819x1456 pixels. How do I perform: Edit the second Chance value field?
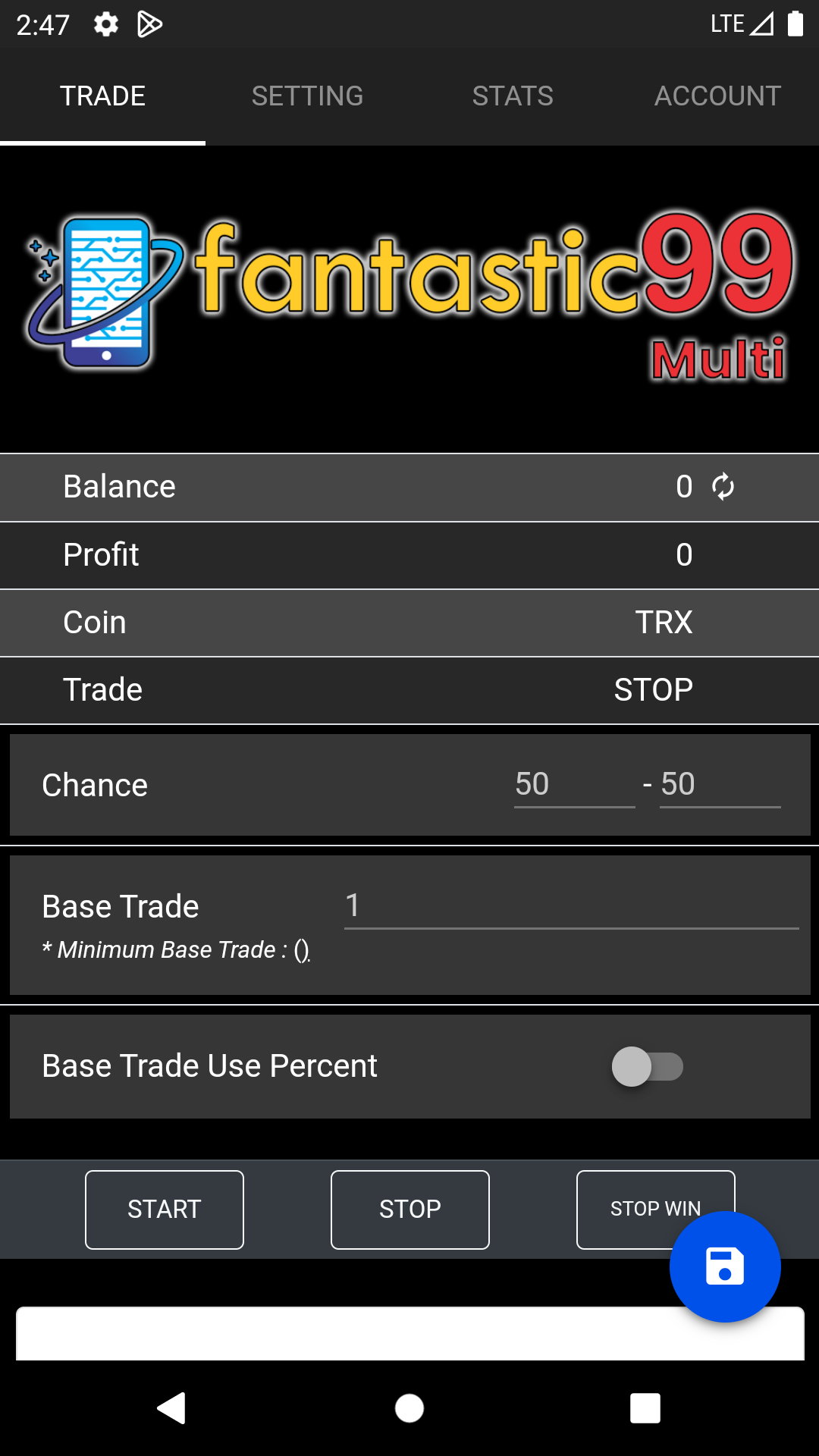click(x=719, y=784)
